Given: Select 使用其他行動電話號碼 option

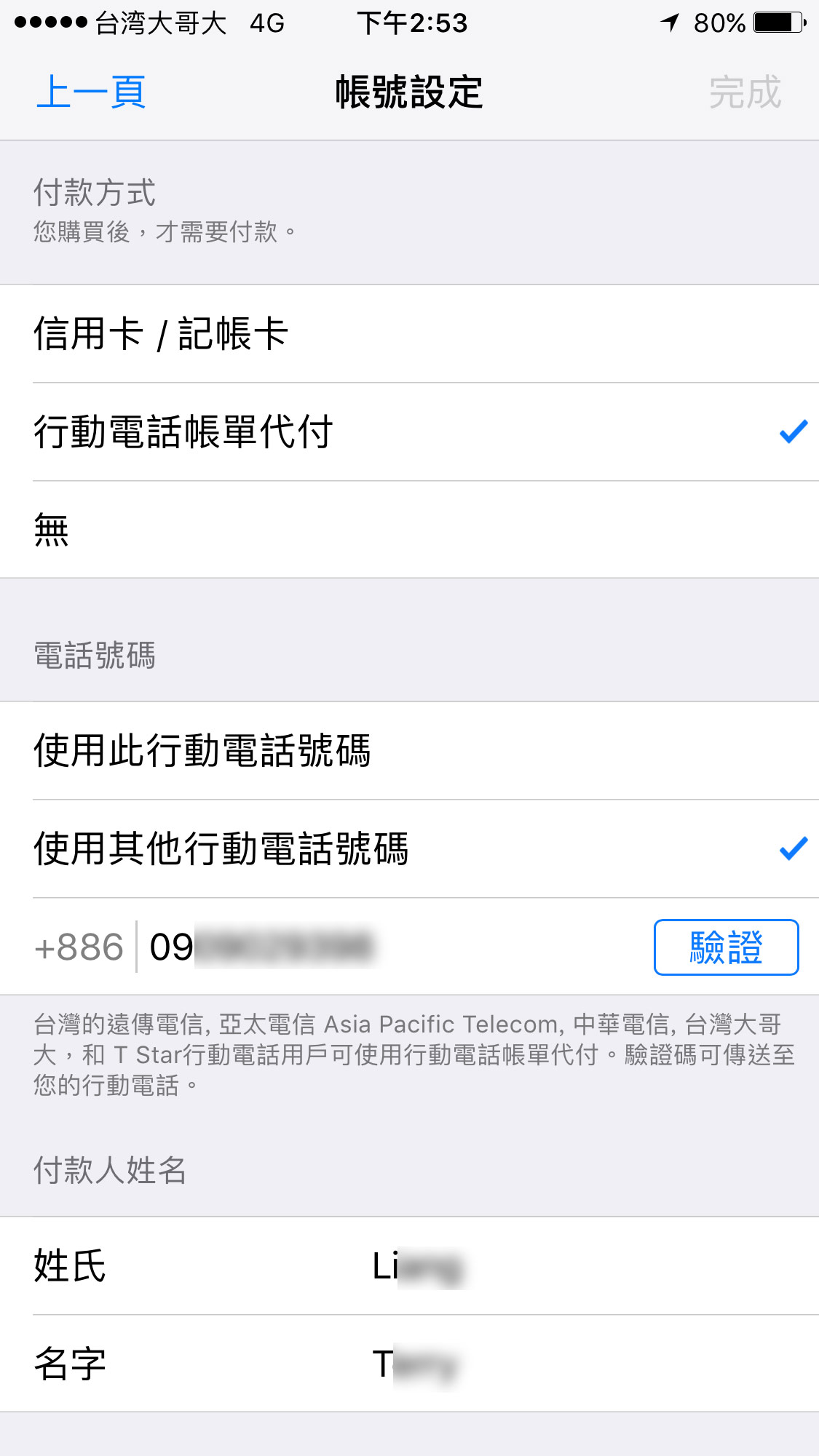Looking at the screenshot, I should pyautogui.click(x=409, y=848).
